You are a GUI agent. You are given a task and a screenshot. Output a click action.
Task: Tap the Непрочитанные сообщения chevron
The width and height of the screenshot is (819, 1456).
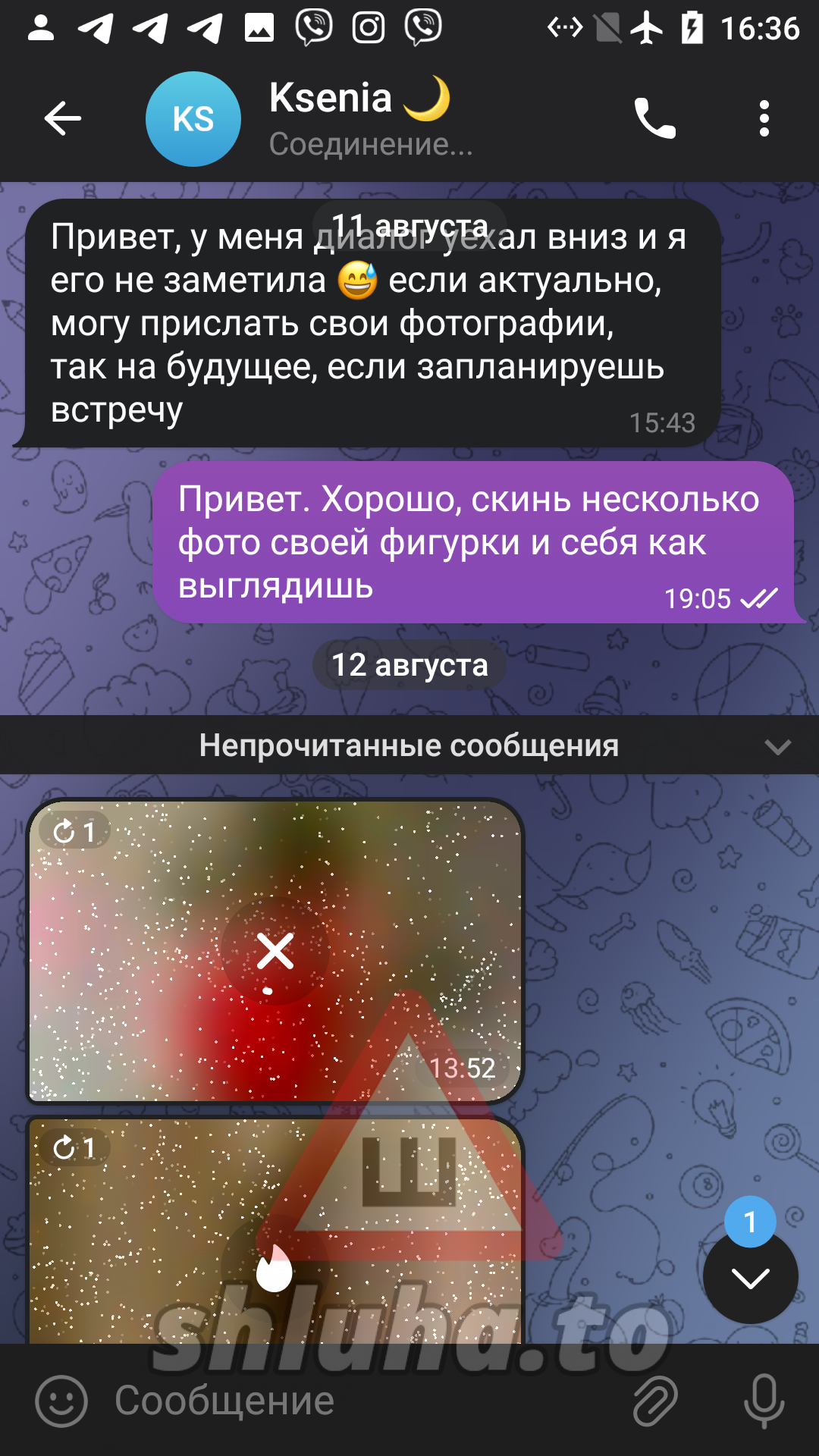(x=777, y=746)
